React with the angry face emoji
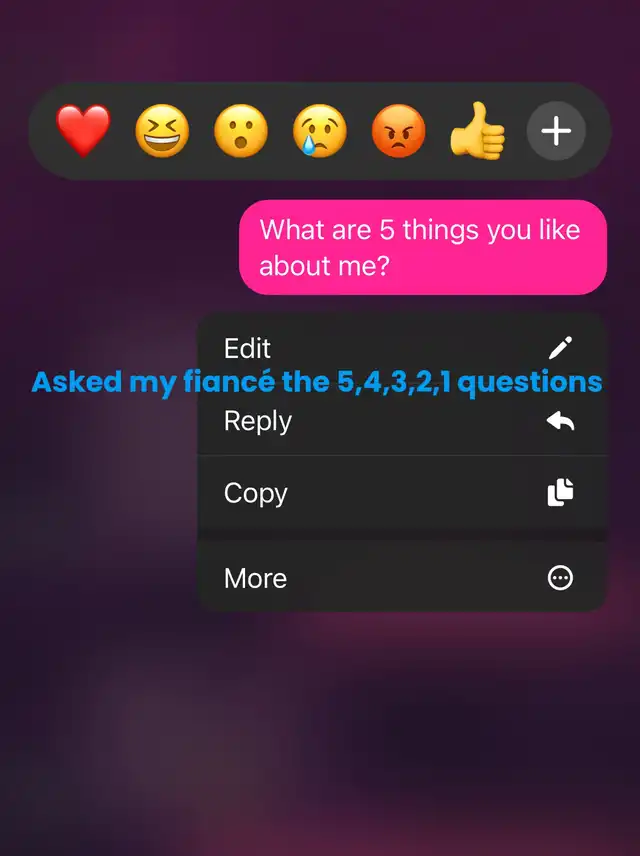Image resolution: width=640 pixels, height=856 pixels. (399, 131)
